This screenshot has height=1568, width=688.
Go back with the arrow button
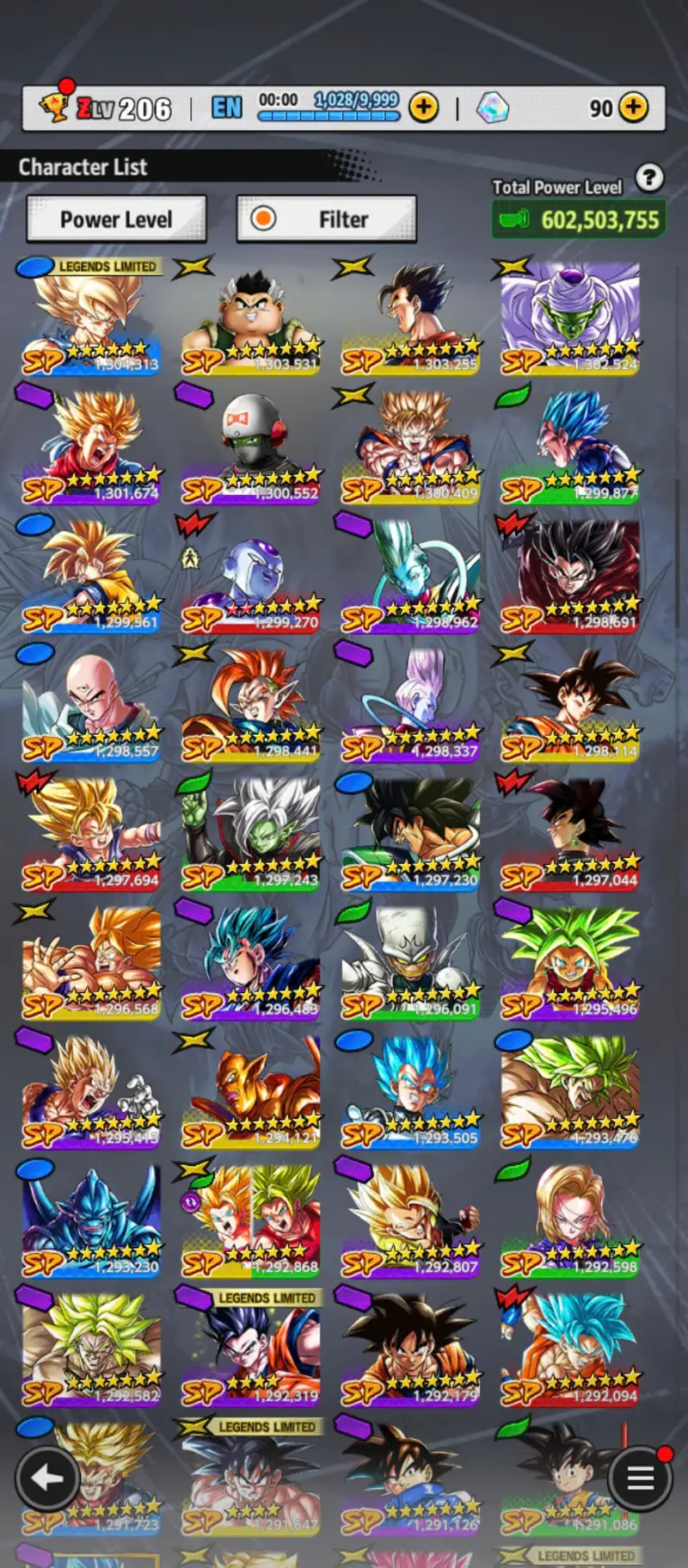pyautogui.click(x=47, y=1478)
